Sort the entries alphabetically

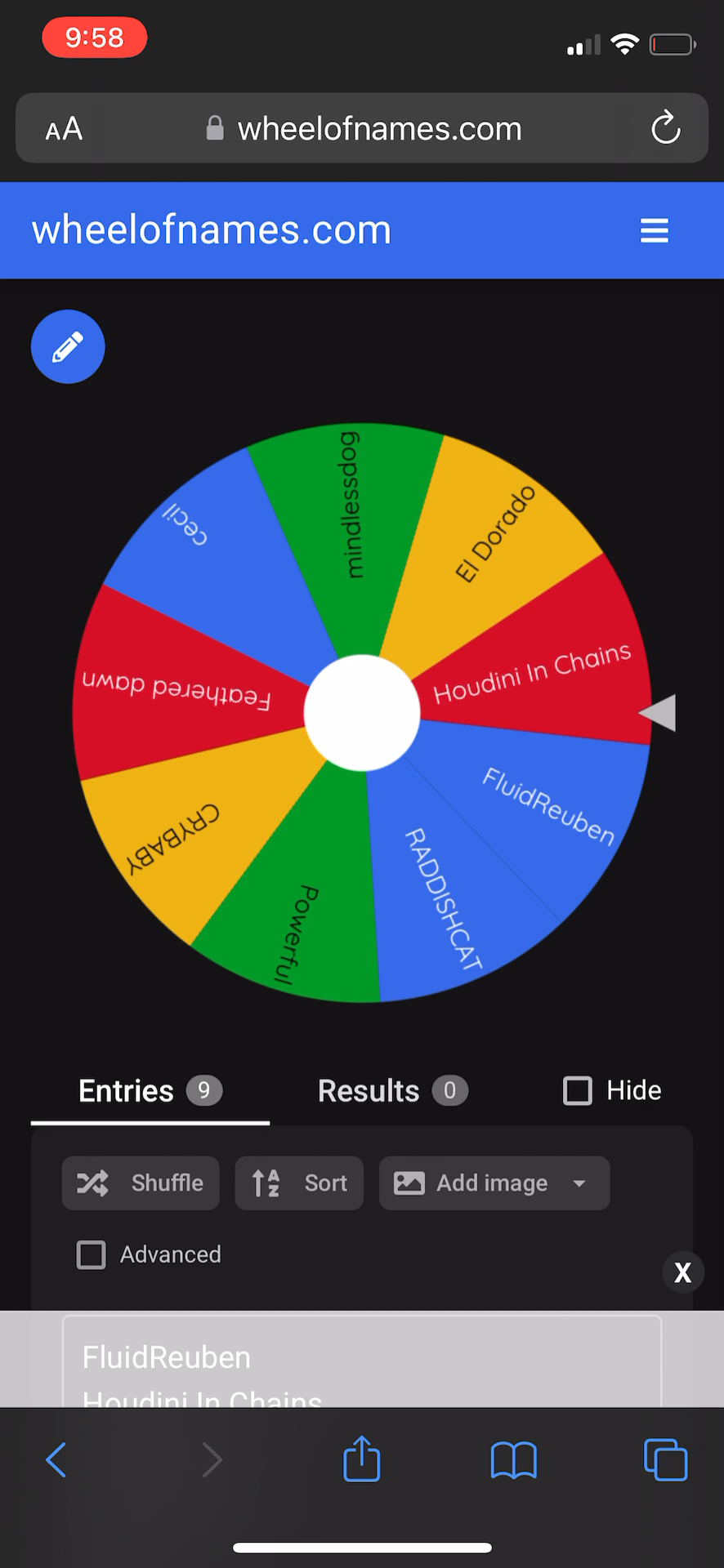pos(299,1183)
